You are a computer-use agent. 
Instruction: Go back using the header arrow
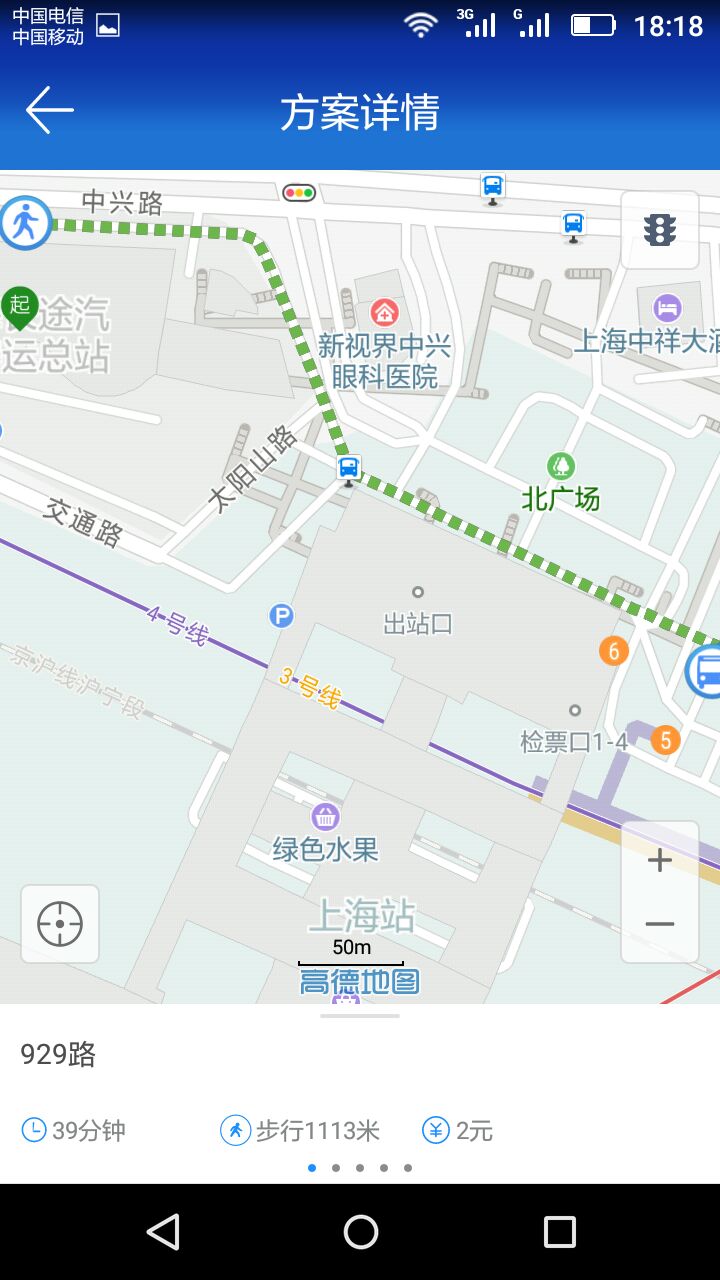(x=49, y=110)
